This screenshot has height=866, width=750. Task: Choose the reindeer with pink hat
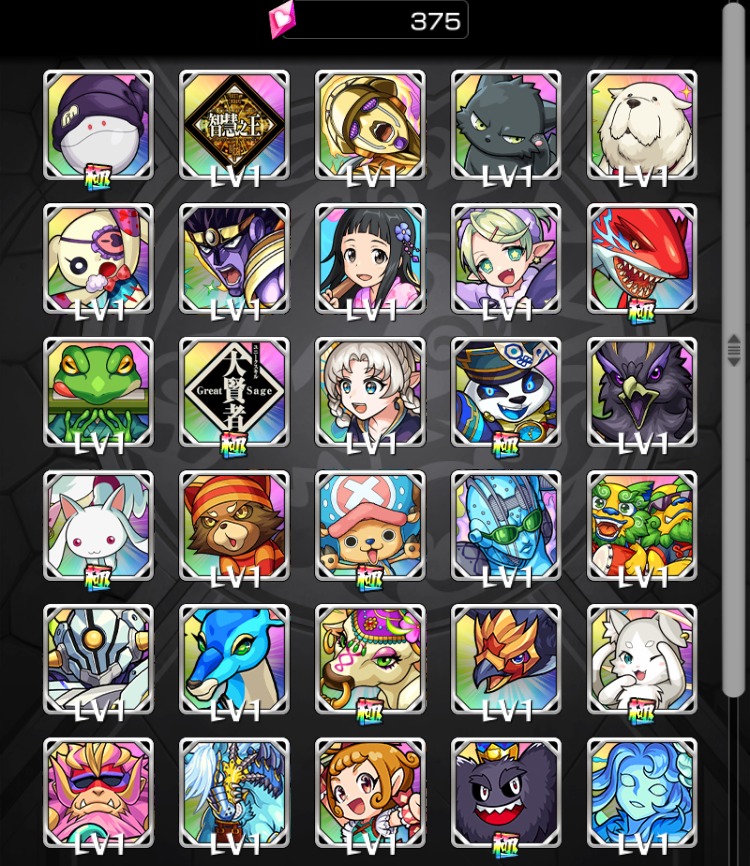coord(370,526)
